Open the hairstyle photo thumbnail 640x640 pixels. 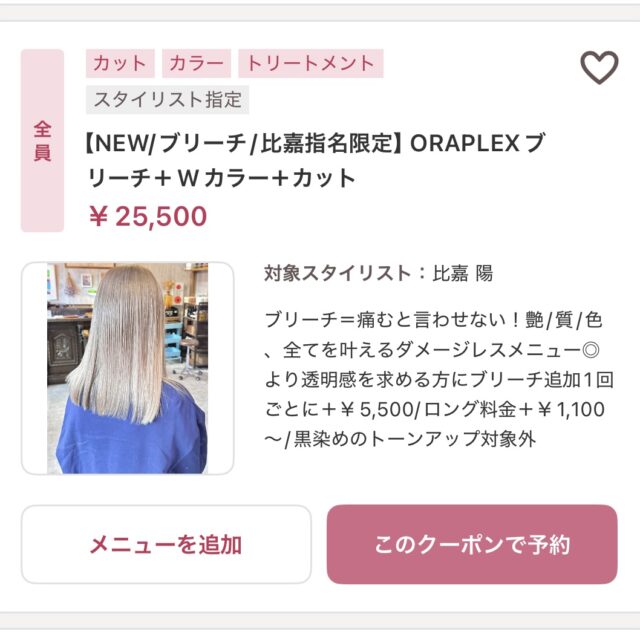(x=127, y=368)
